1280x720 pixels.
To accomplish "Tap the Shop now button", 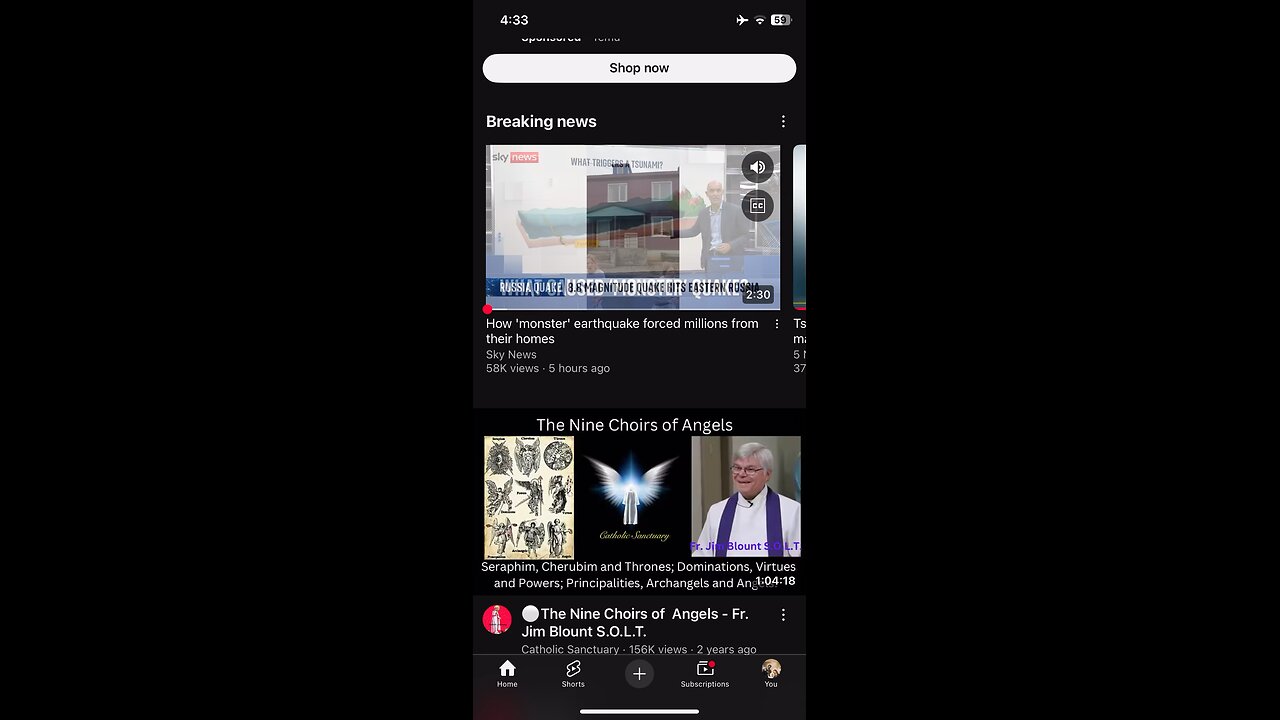I will point(639,68).
